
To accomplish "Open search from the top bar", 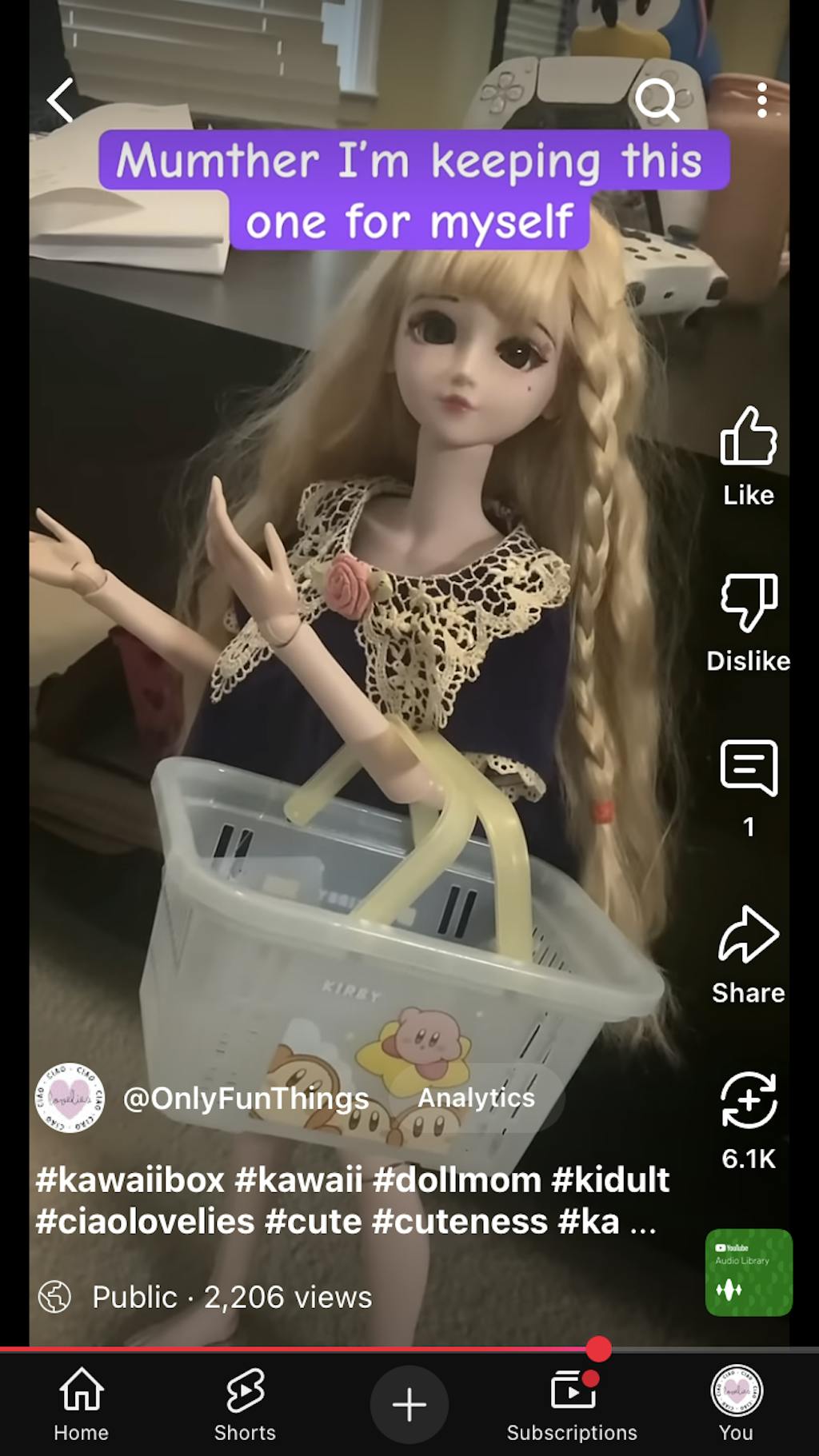I will tap(657, 101).
